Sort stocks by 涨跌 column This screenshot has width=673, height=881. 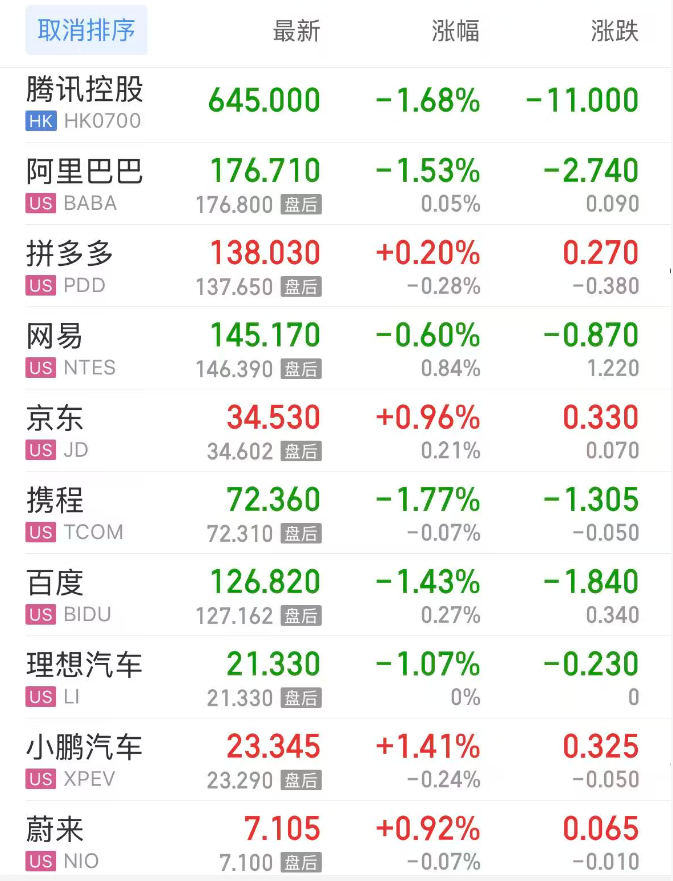tap(614, 31)
